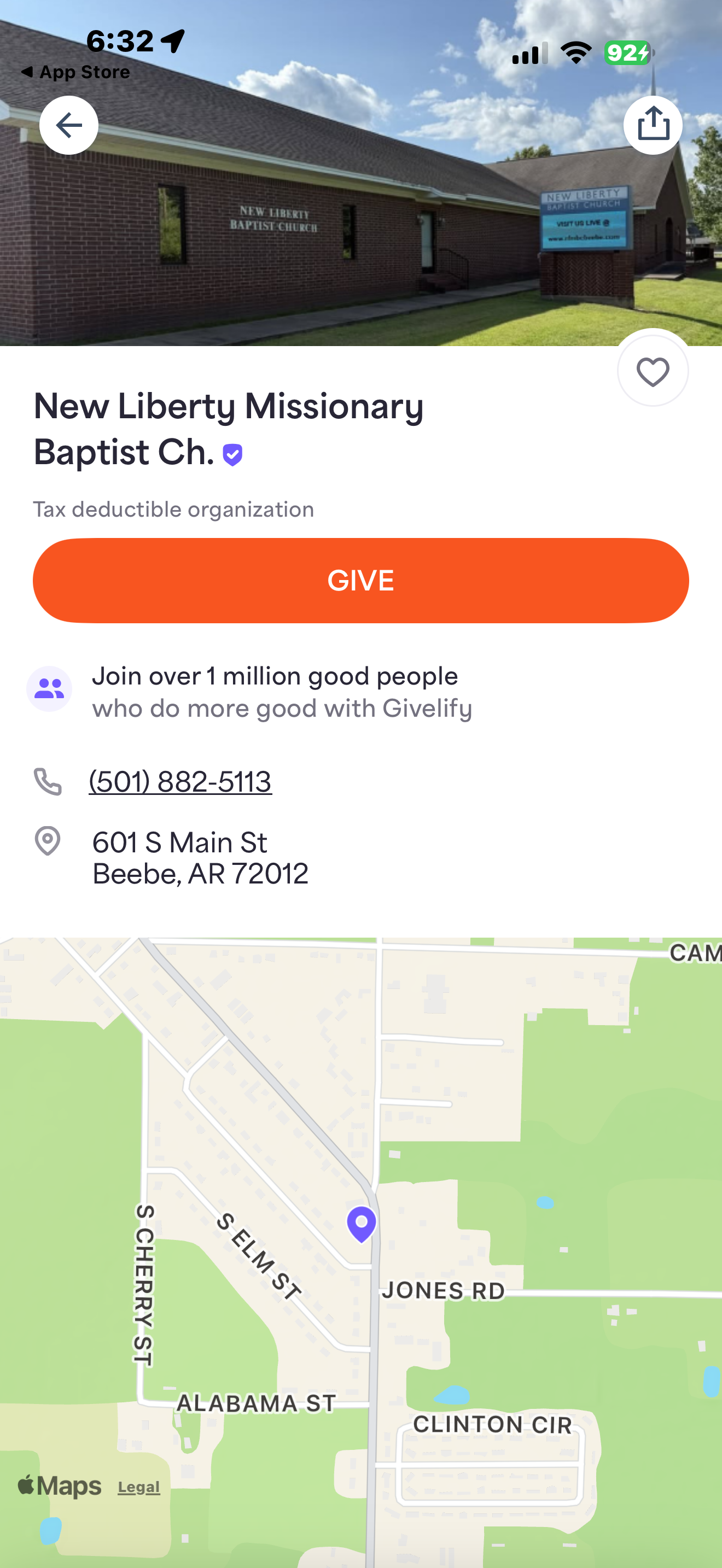Return to the App Store
722x1568 pixels.
[x=75, y=72]
